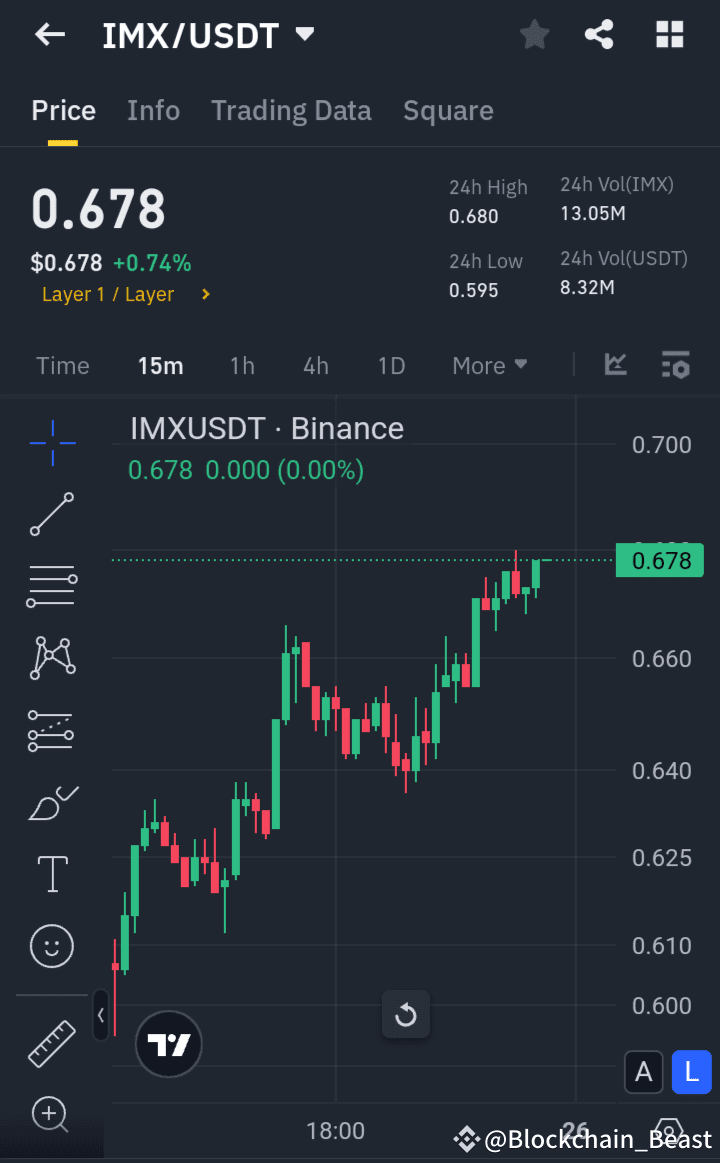Select the measure ruler tool
Viewport: 720px width, 1163px height.
pos(52,1042)
